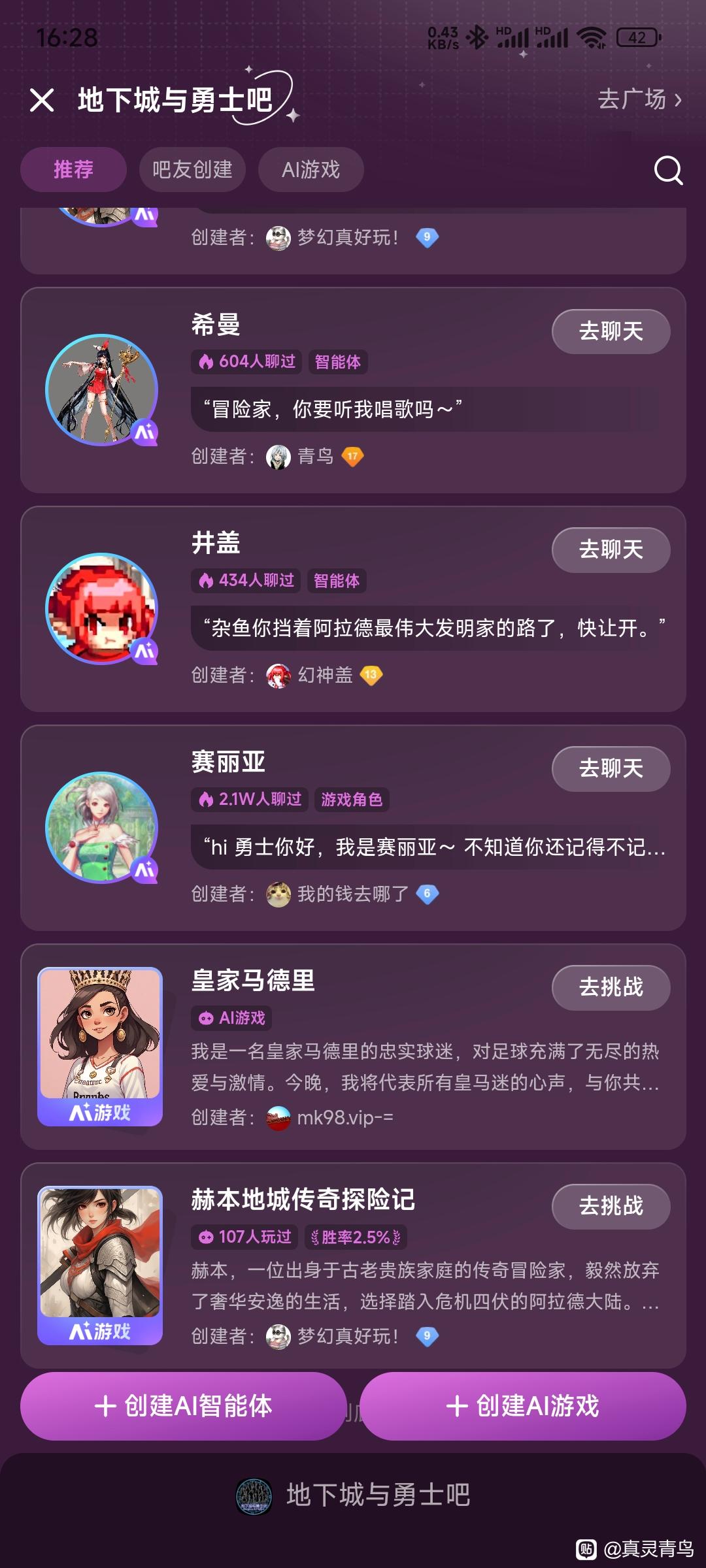
Task: Open the search icon
Action: 668,171
